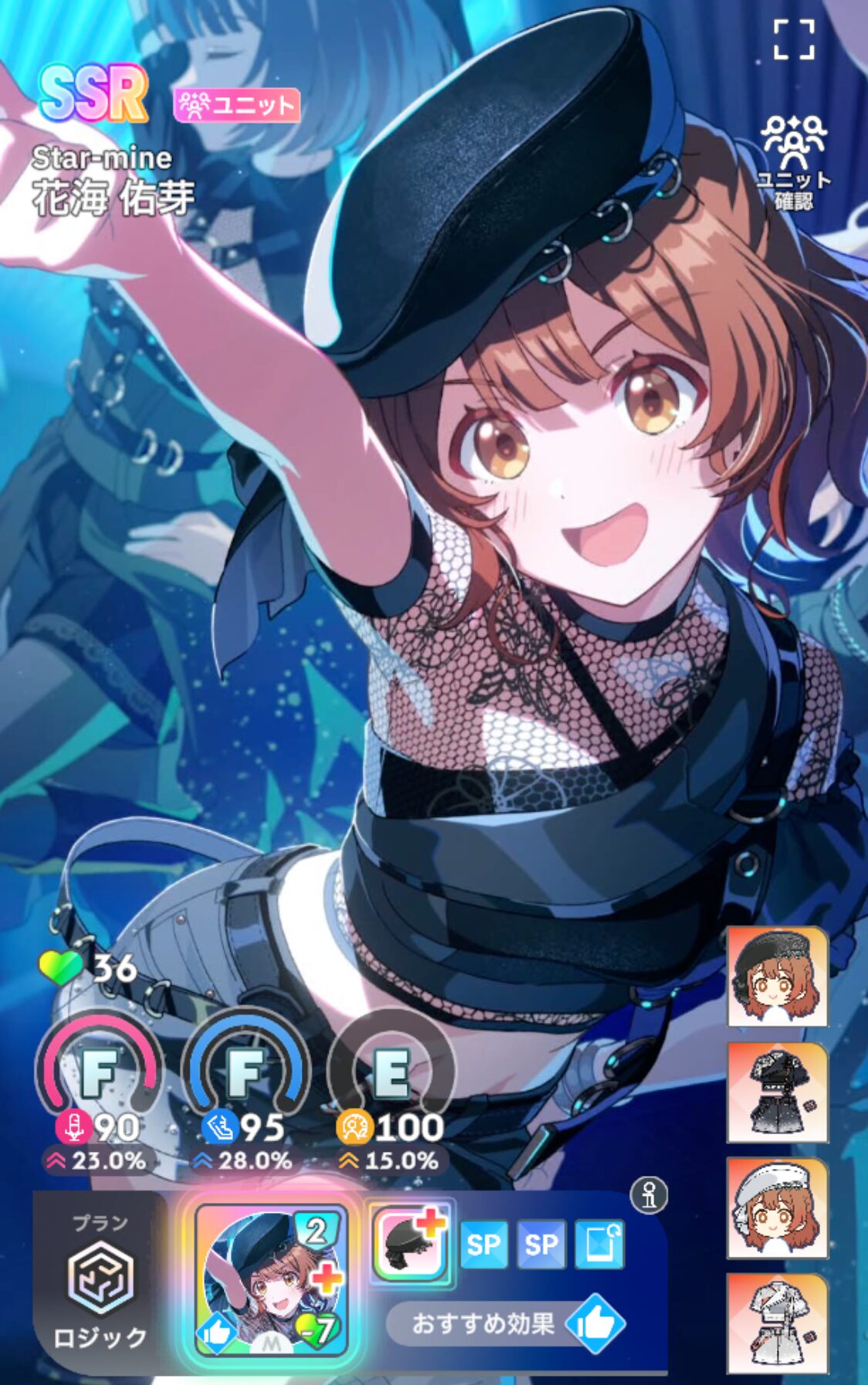Tap the first SP skill icon
The width and height of the screenshot is (868, 1385).
pos(484,1245)
